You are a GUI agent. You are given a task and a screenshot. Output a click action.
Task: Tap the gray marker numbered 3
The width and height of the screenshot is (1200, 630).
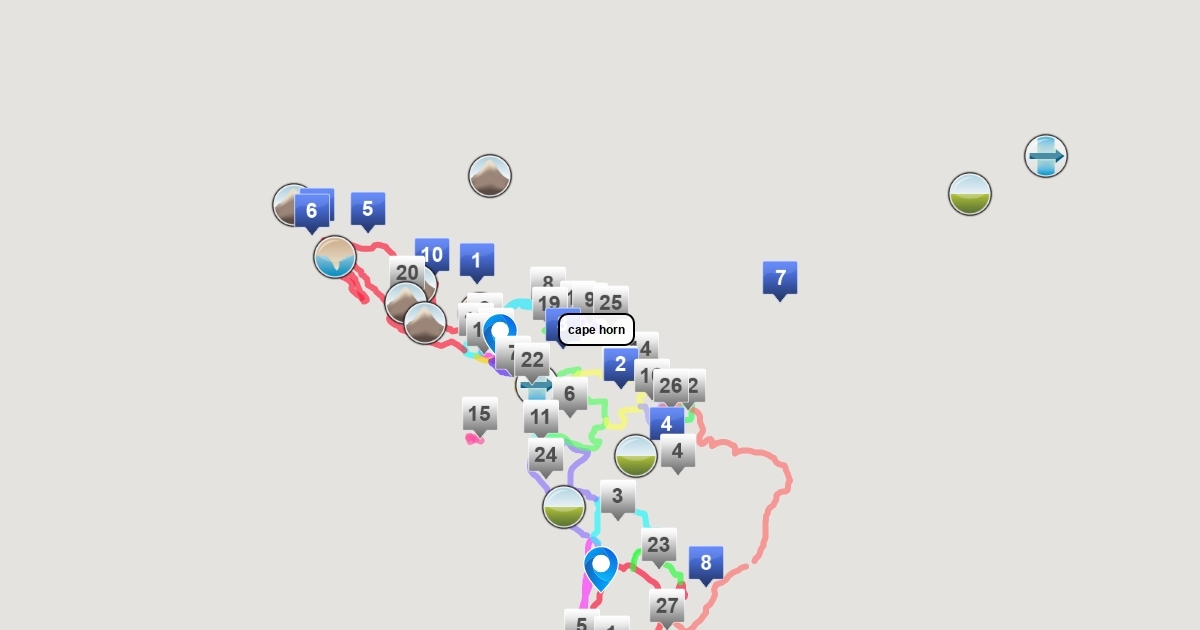(x=618, y=496)
